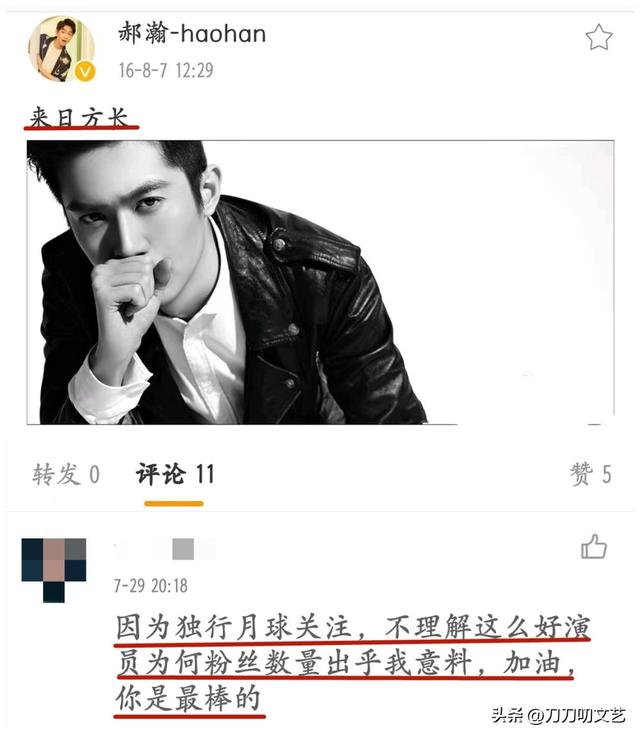Image resolution: width=640 pixels, height=738 pixels.
Task: Like the comment about 独行月球
Action: click(x=594, y=546)
